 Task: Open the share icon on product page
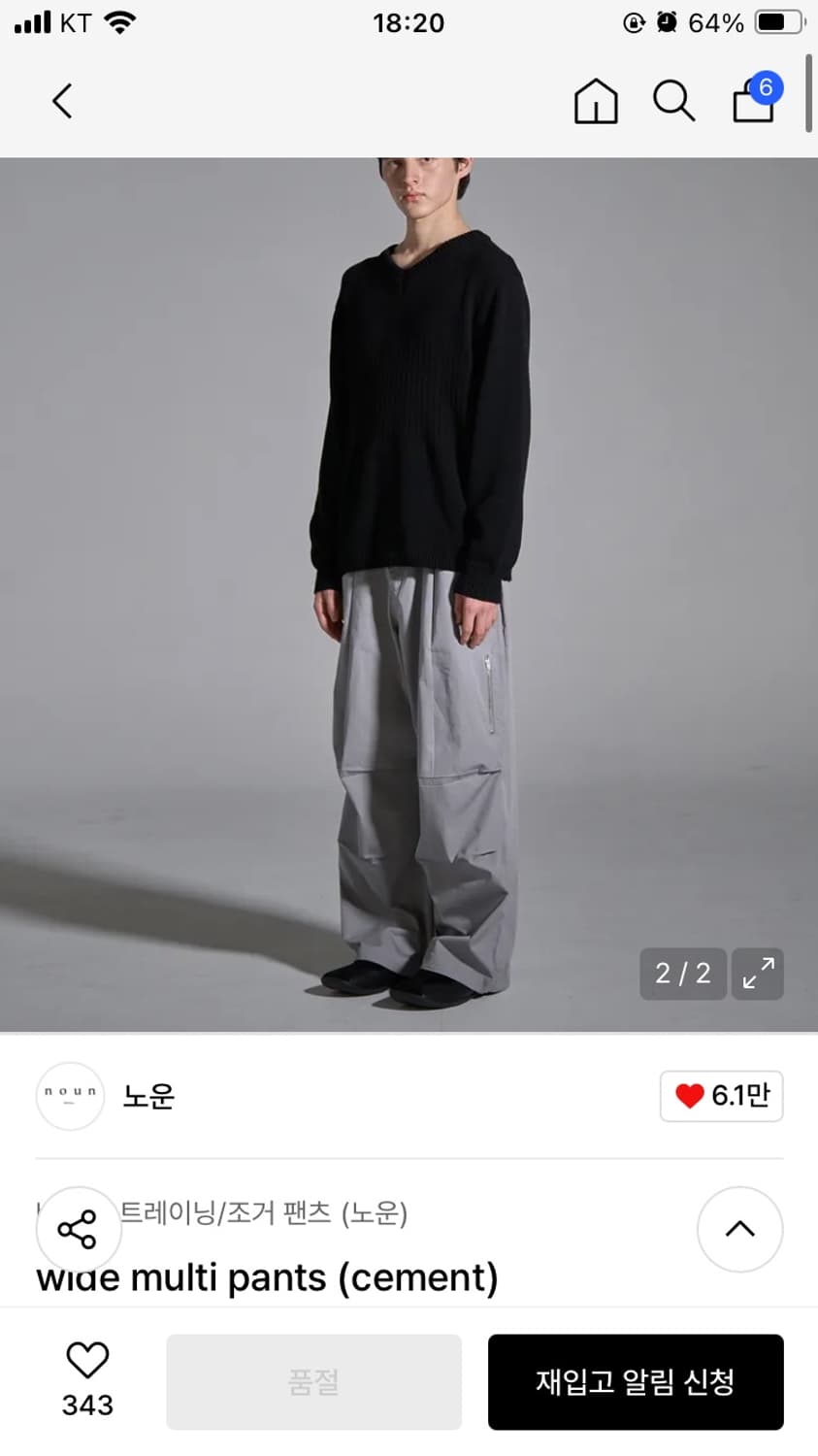[x=78, y=1230]
